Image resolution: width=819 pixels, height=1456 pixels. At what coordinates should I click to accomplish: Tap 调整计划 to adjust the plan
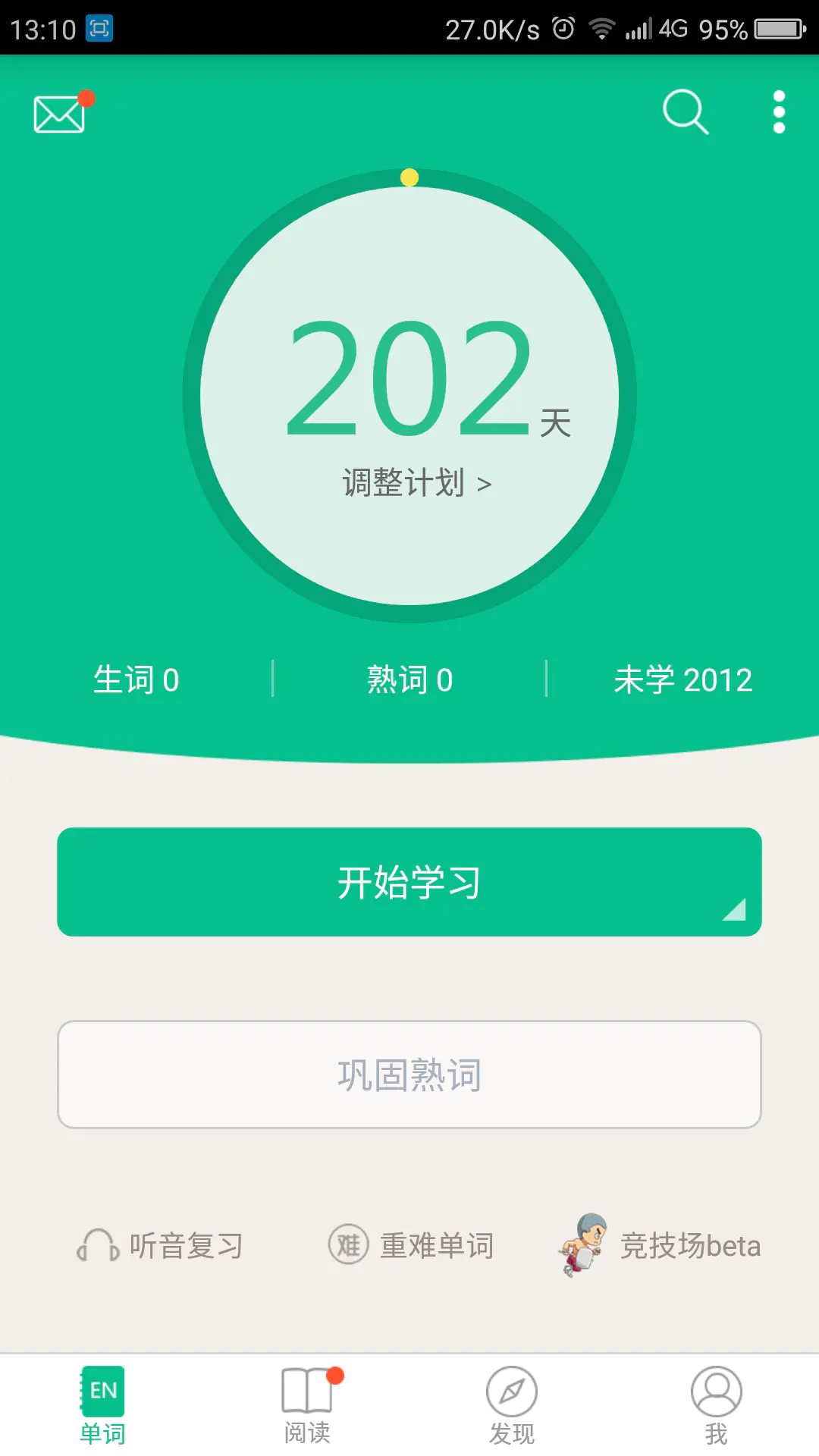click(416, 482)
